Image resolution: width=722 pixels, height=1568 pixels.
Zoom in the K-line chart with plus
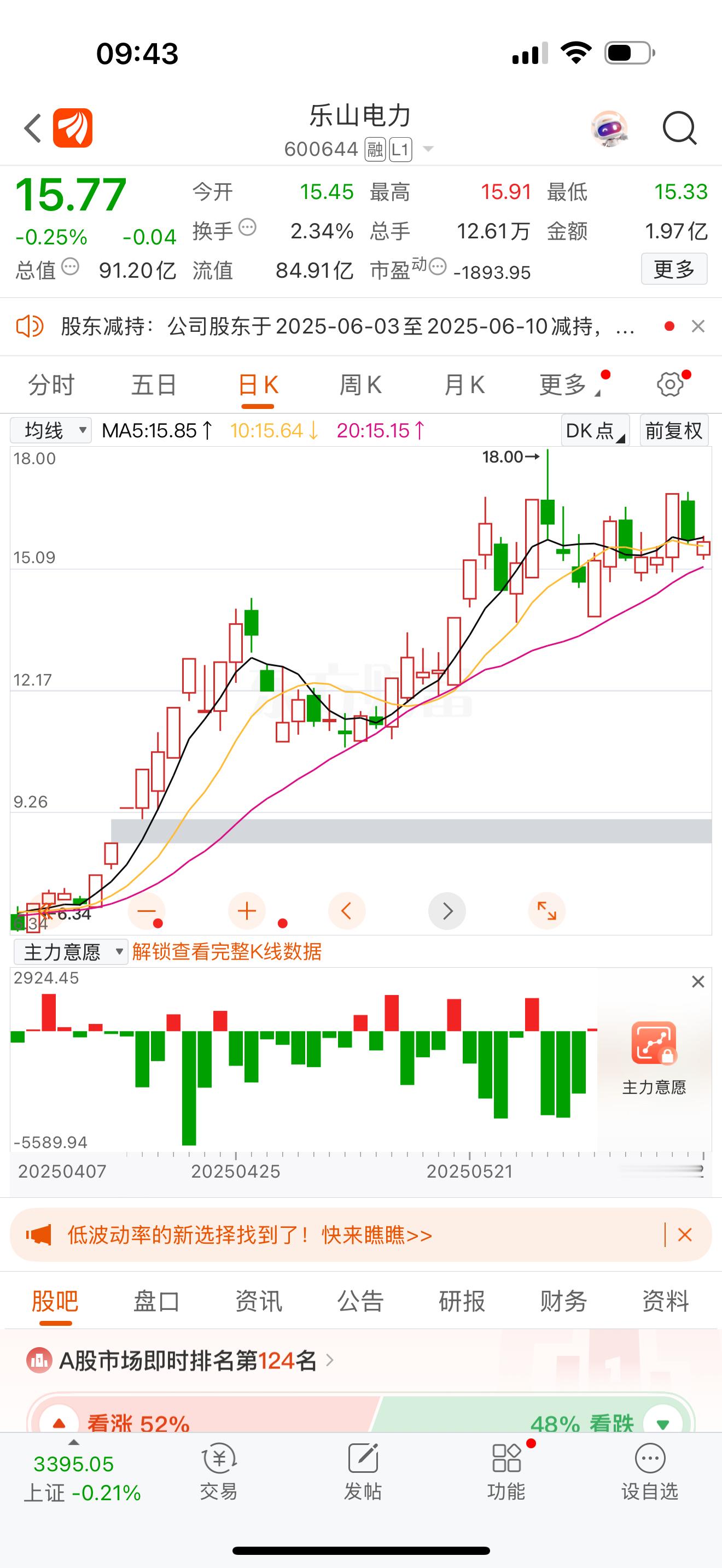[x=247, y=911]
